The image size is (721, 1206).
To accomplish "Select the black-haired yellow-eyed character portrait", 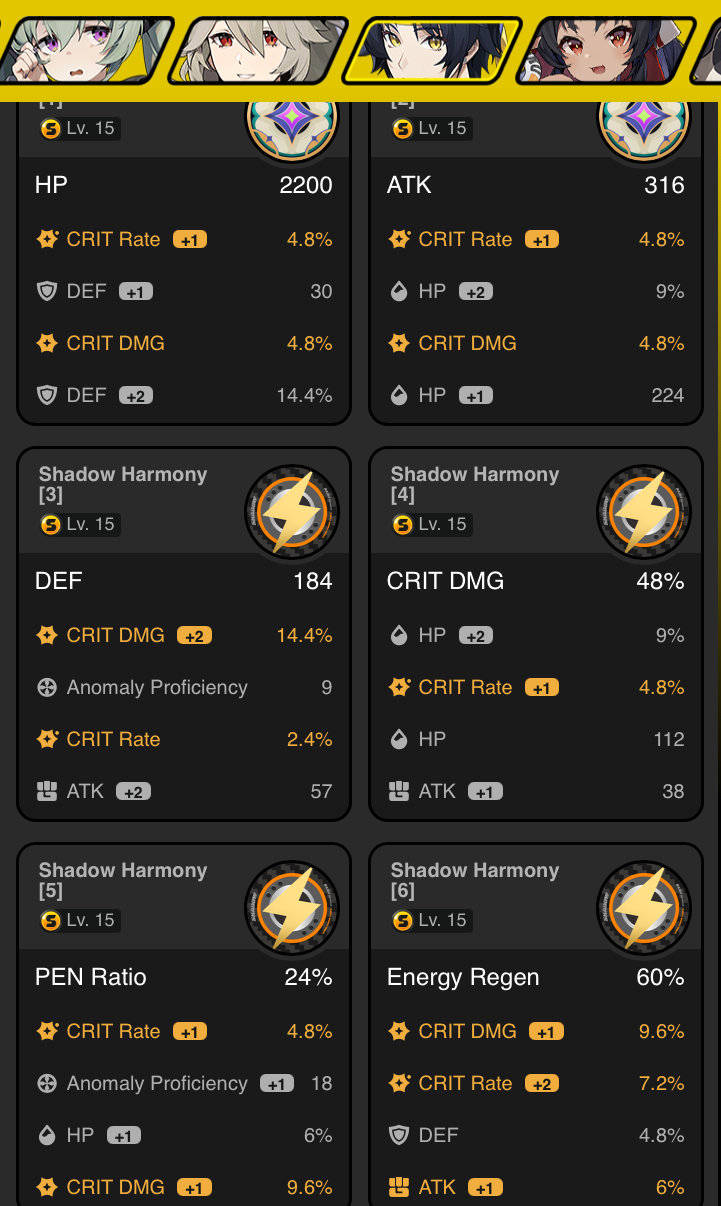I will (x=432, y=50).
